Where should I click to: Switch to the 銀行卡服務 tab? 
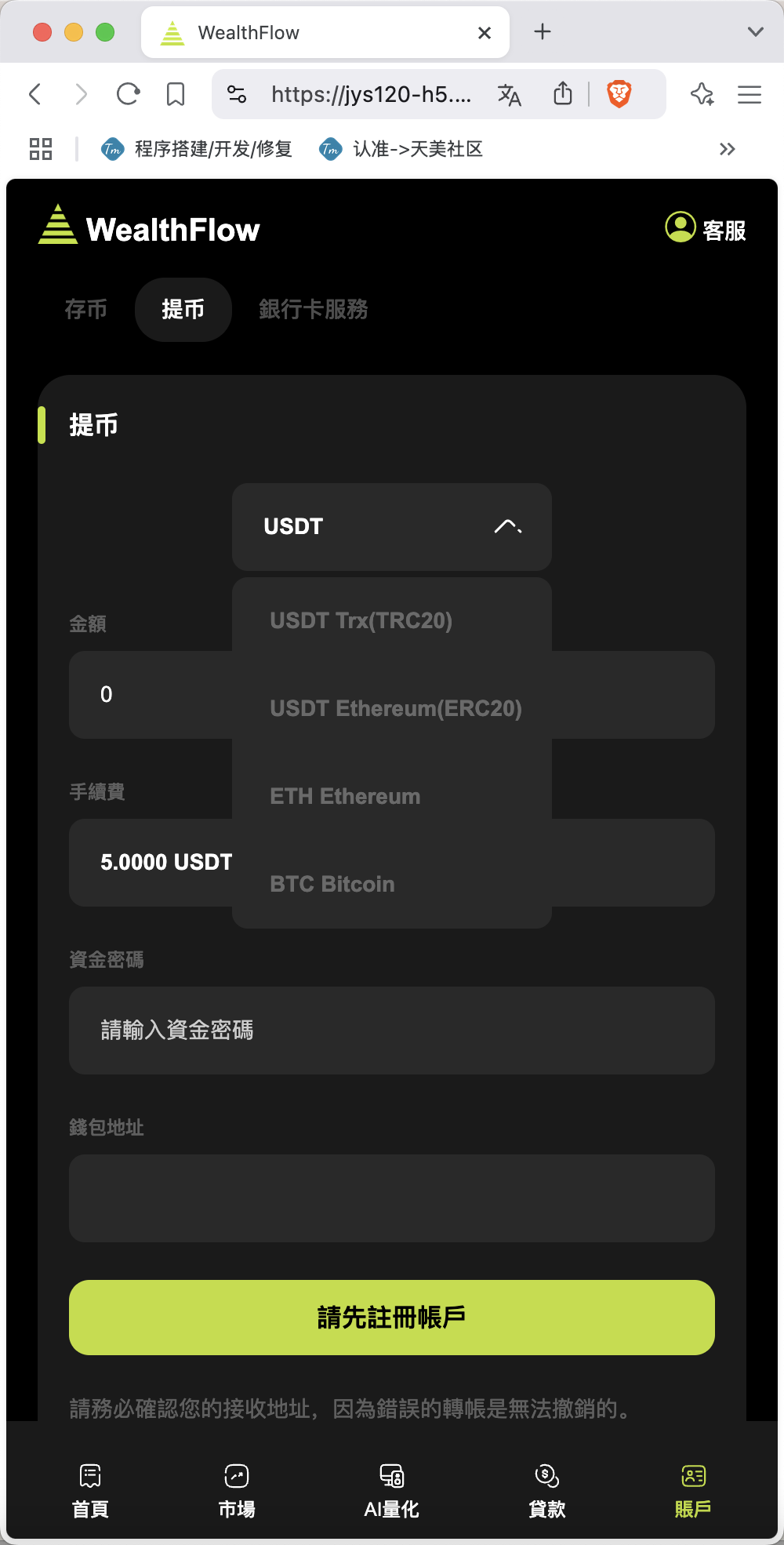pyautogui.click(x=313, y=309)
